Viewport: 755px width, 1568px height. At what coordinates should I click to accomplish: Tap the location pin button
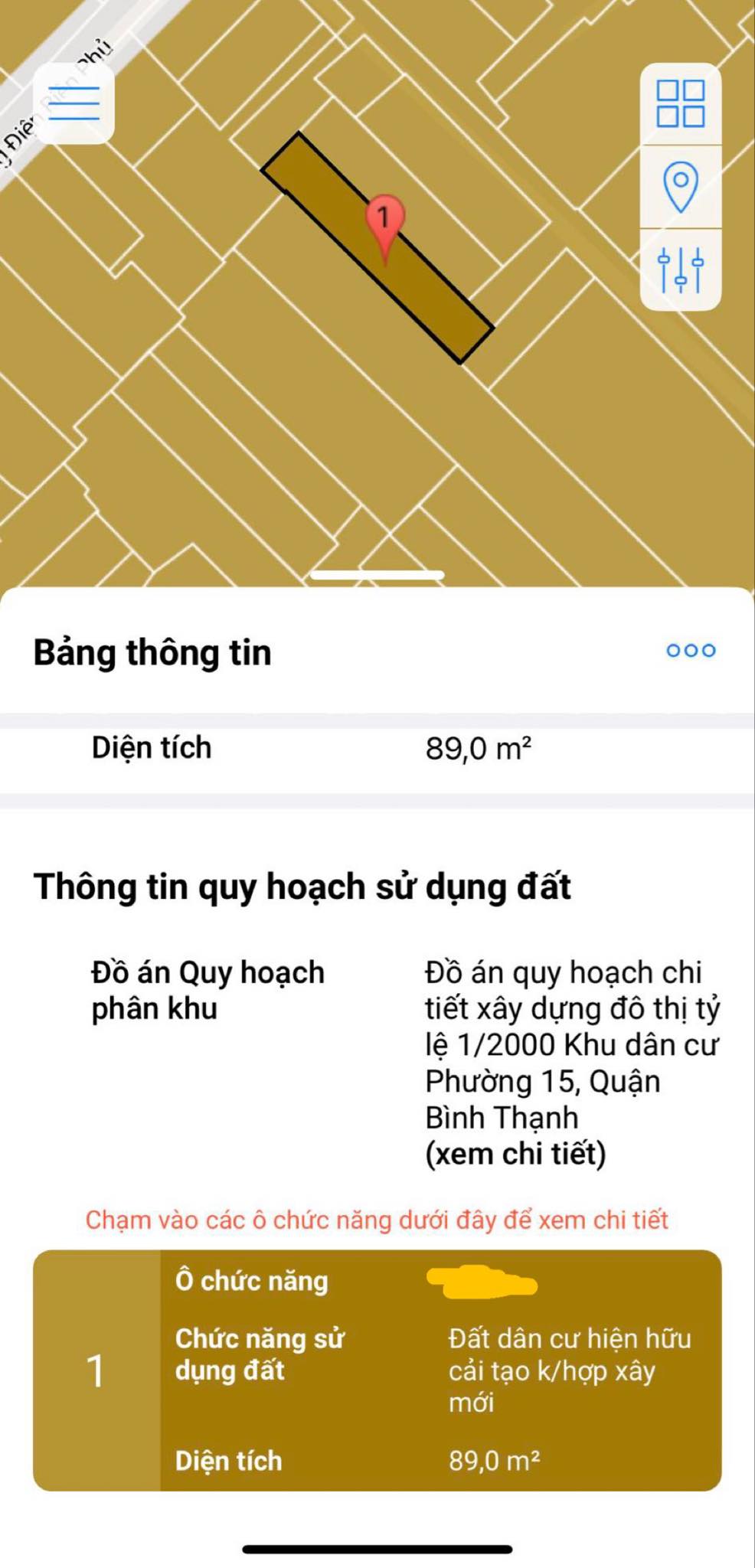tap(680, 186)
